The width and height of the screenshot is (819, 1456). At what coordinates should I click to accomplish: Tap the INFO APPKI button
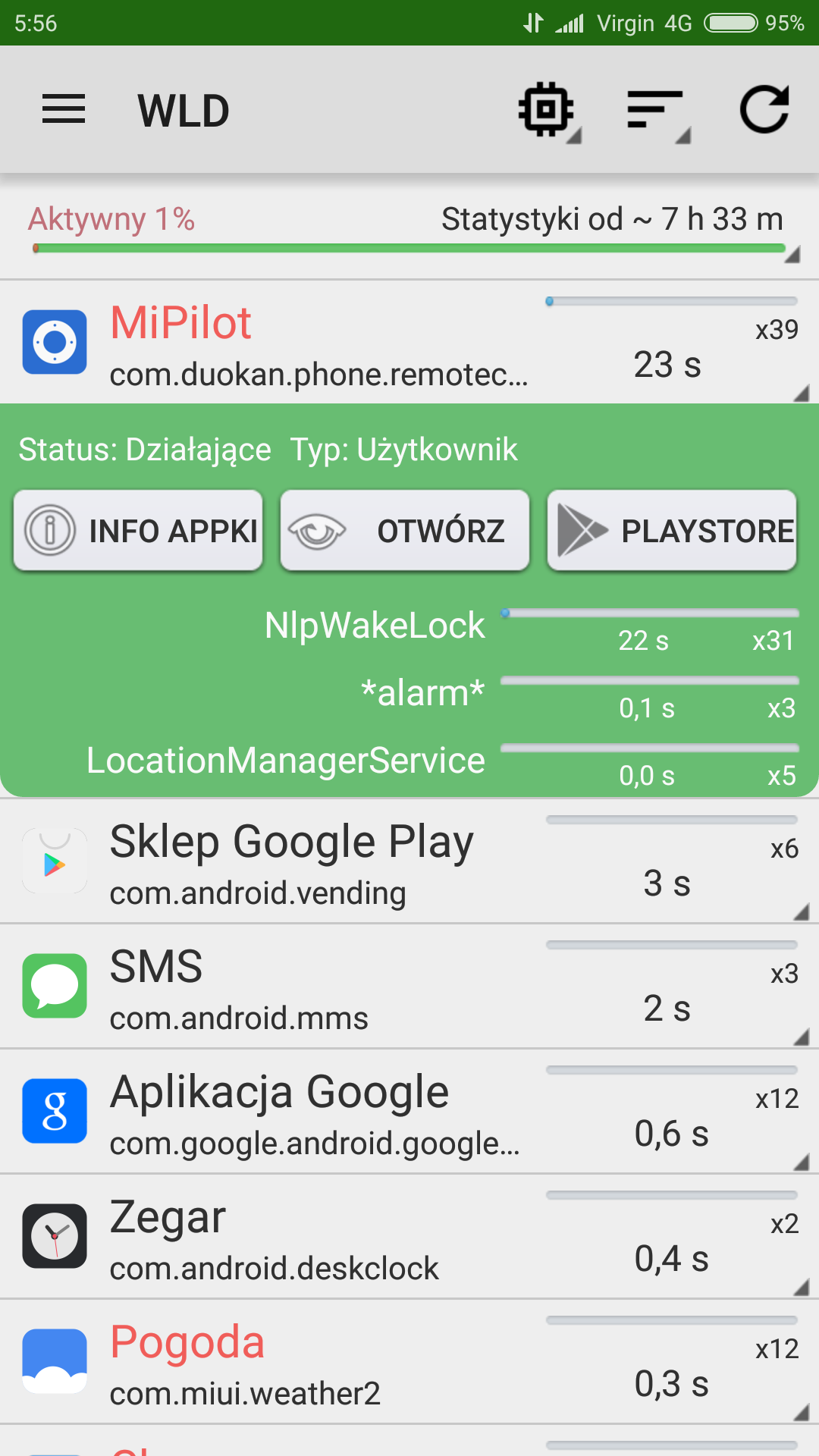click(x=138, y=531)
